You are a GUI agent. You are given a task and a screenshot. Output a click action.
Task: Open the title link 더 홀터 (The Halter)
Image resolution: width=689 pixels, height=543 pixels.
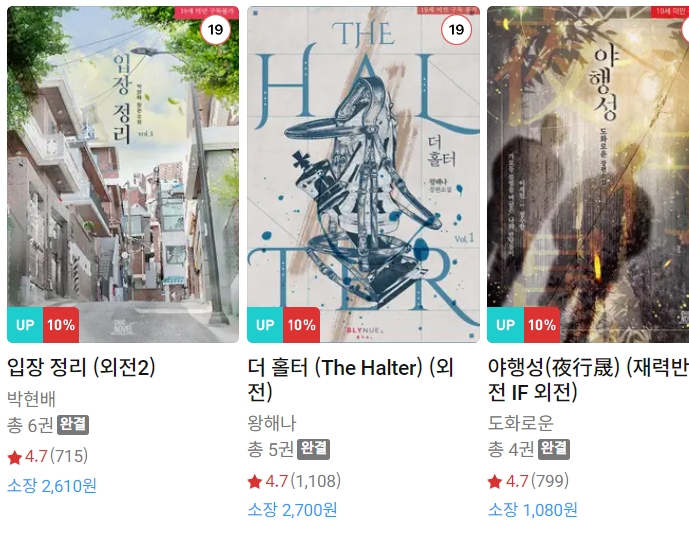pyautogui.click(x=350, y=380)
